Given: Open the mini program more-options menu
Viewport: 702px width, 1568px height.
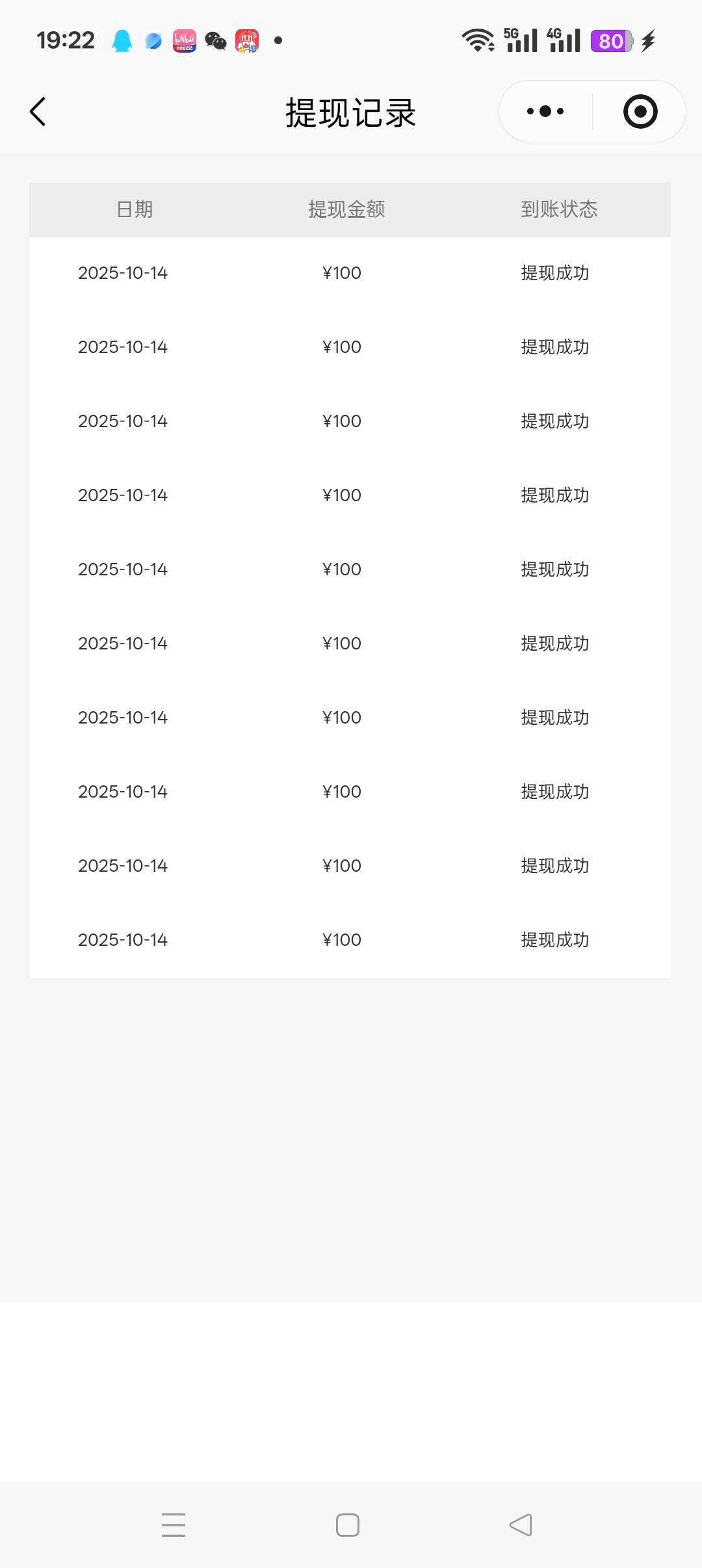Looking at the screenshot, I should tap(545, 112).
